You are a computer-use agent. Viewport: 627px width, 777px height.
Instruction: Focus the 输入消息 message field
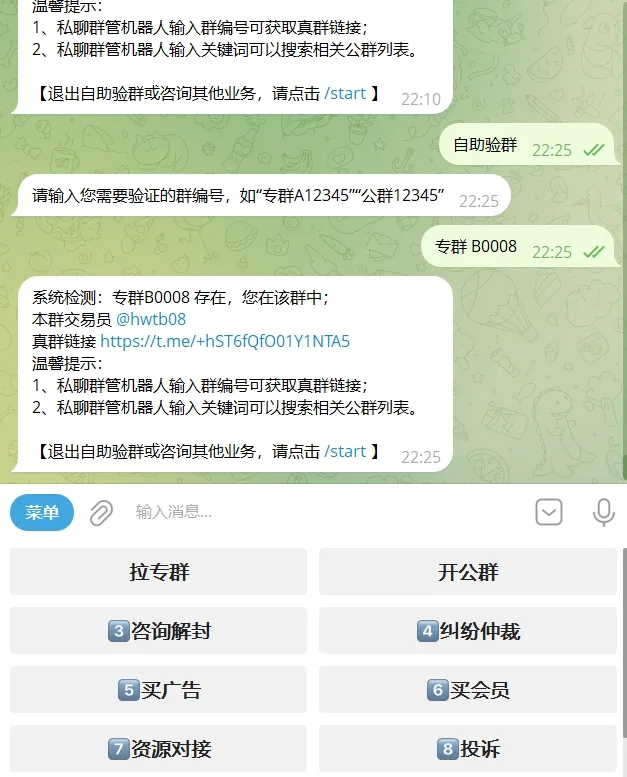click(x=320, y=513)
